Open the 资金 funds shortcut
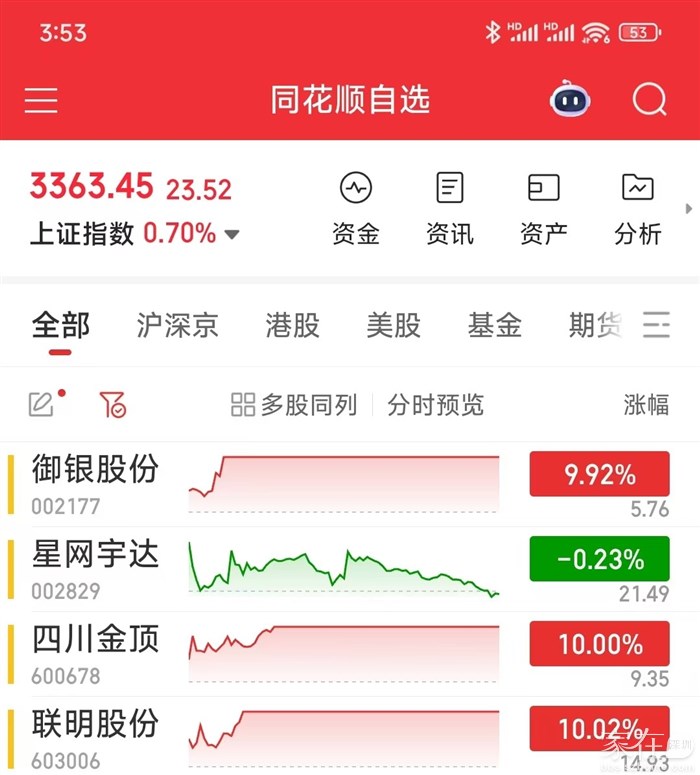 356,208
